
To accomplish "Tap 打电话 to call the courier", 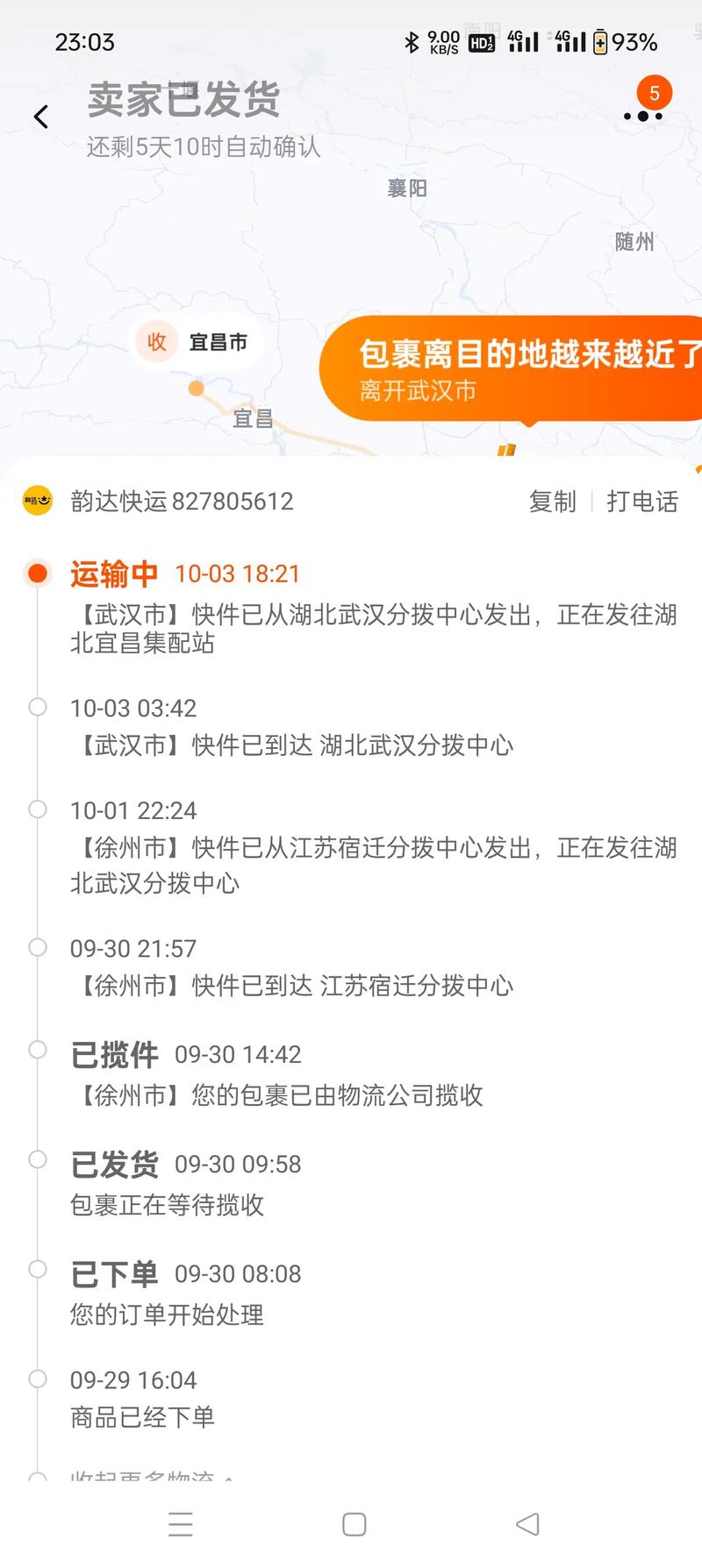I will click(x=641, y=502).
